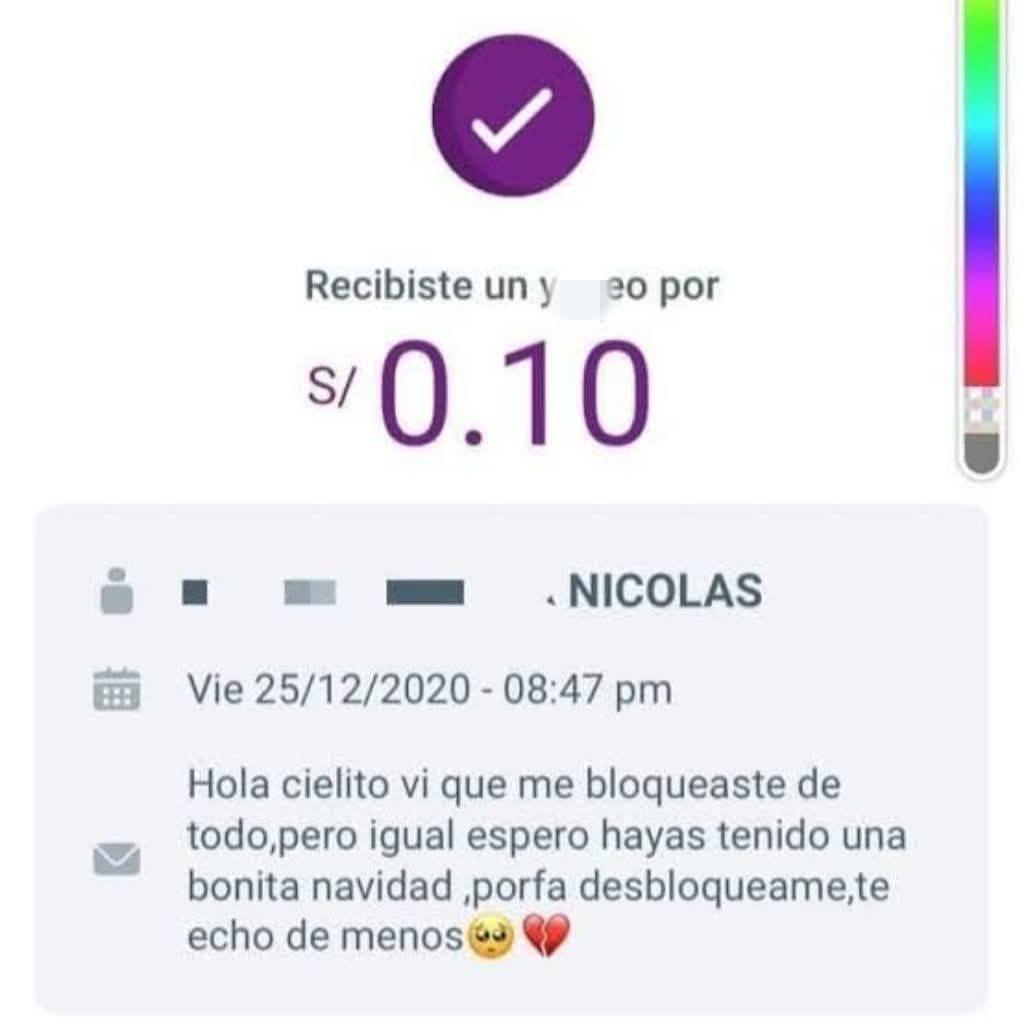This screenshot has width=1024, height=1024.
Task: Pick a color on the rainbow slider
Action: point(981,200)
